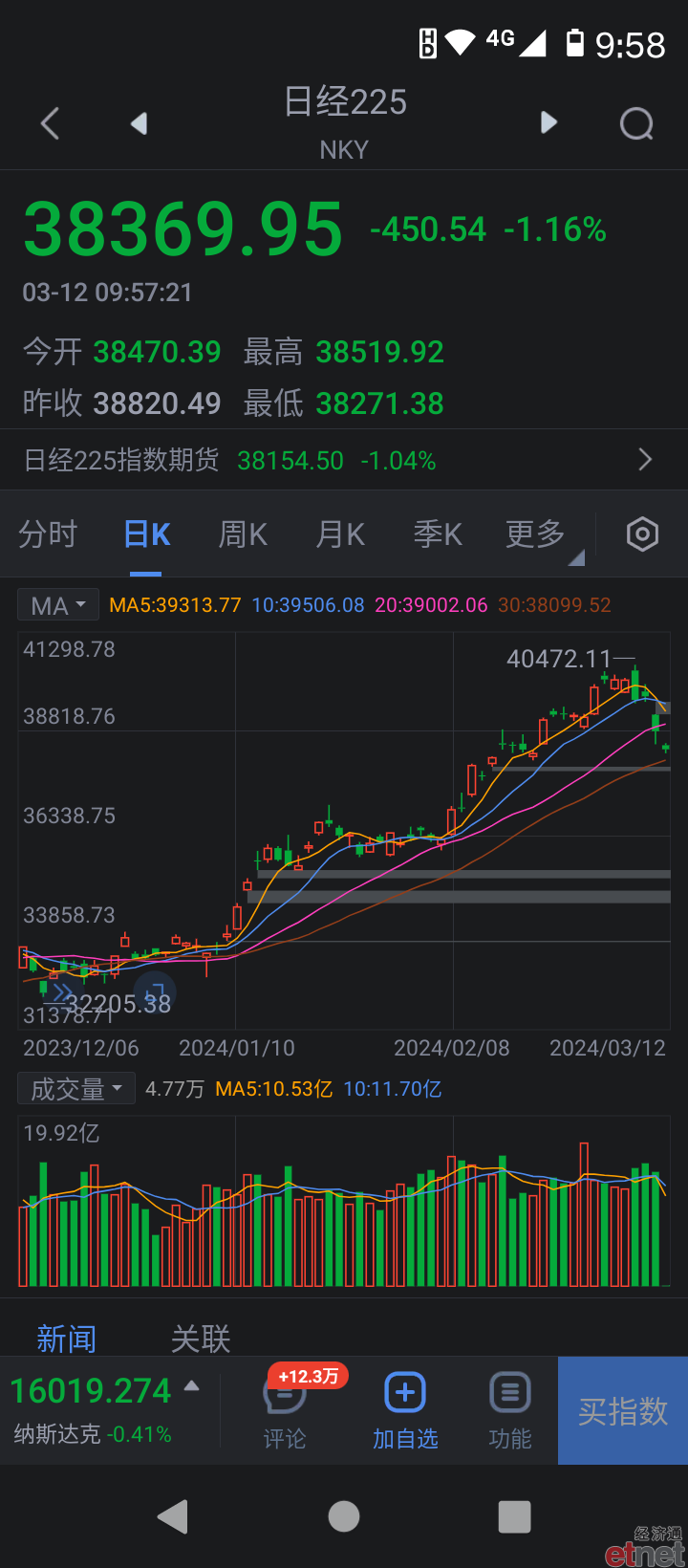This screenshot has width=688, height=1568.
Task: Go back using the top-left arrow
Action: (x=51, y=123)
